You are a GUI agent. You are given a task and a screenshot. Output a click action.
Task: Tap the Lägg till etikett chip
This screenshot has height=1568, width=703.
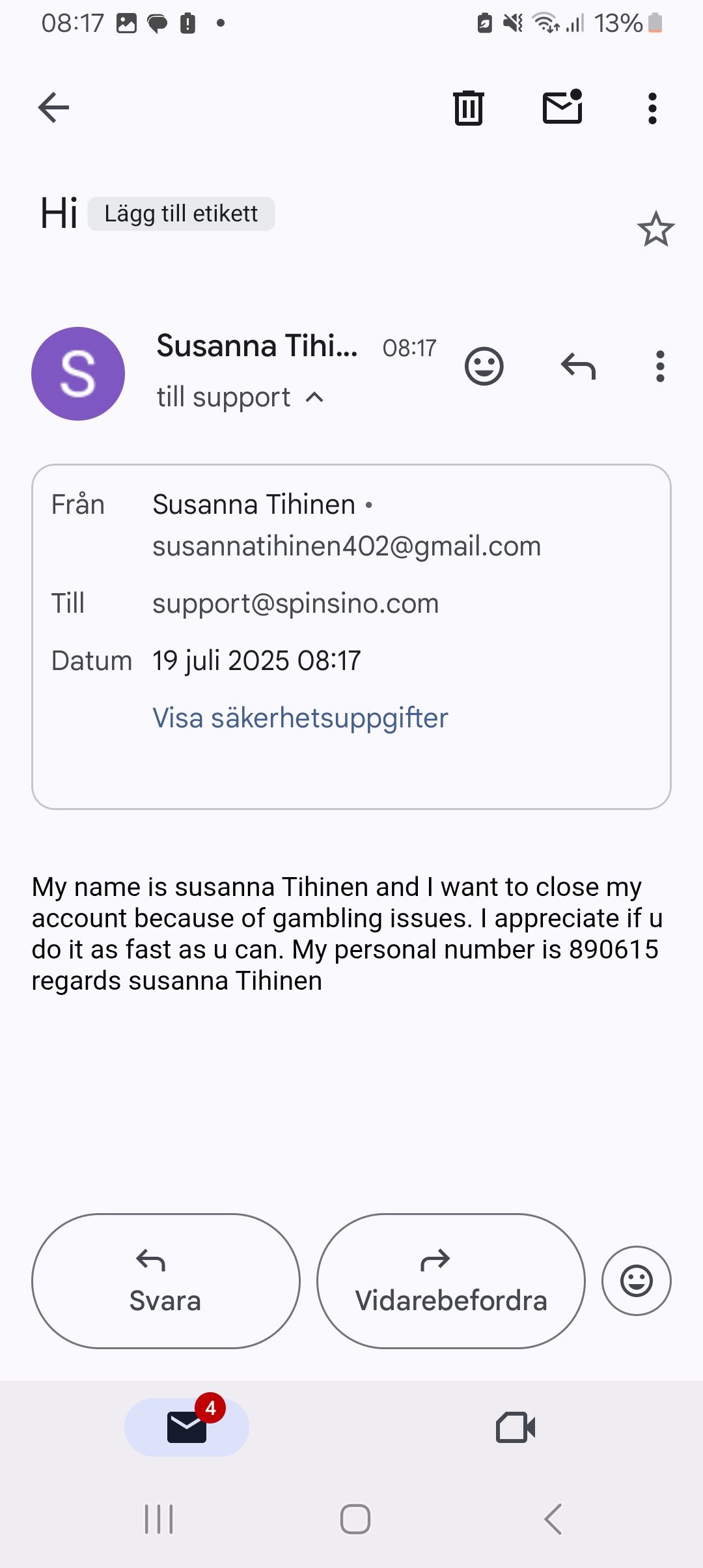tap(181, 214)
